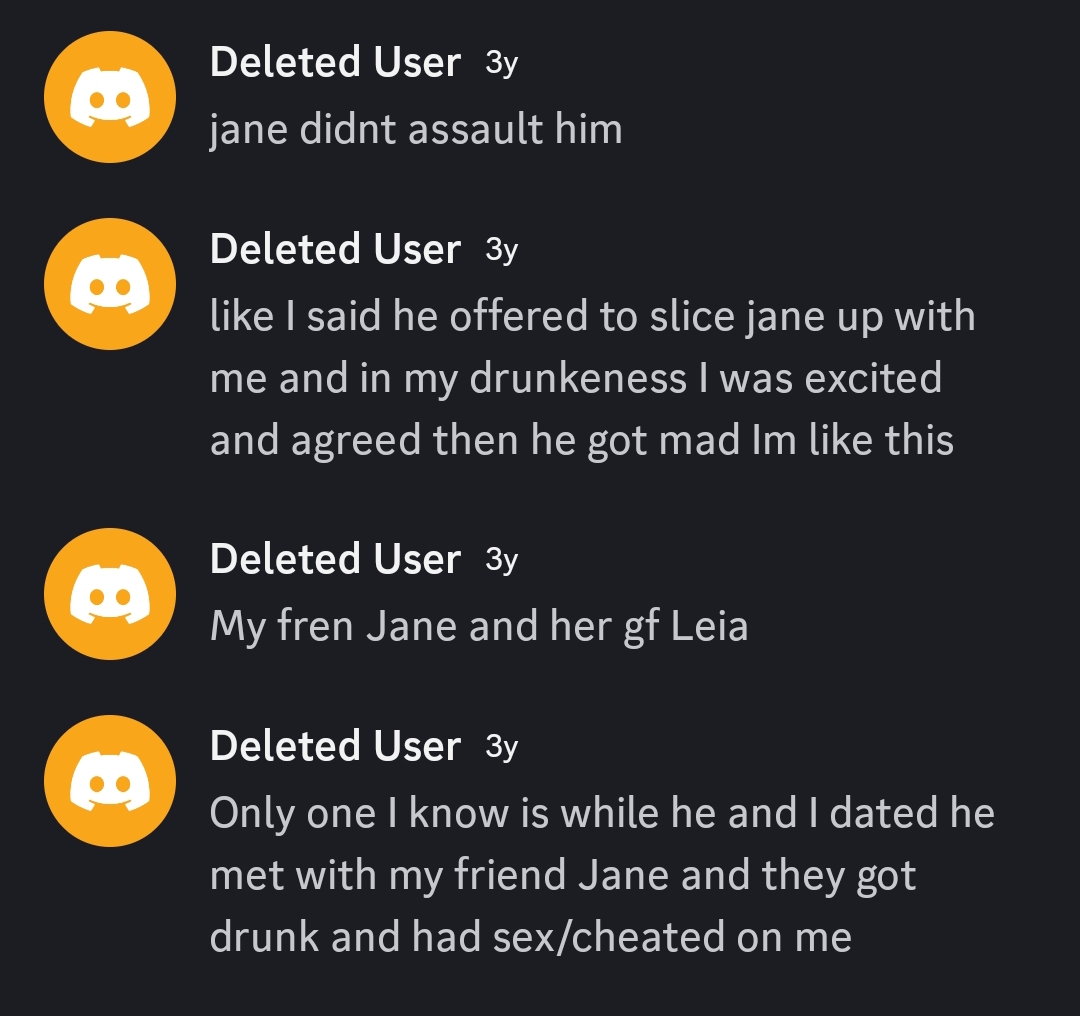Tap the avatar beside "My fren Jane" message
Screen dimensions: 1080x1016
click(x=110, y=594)
